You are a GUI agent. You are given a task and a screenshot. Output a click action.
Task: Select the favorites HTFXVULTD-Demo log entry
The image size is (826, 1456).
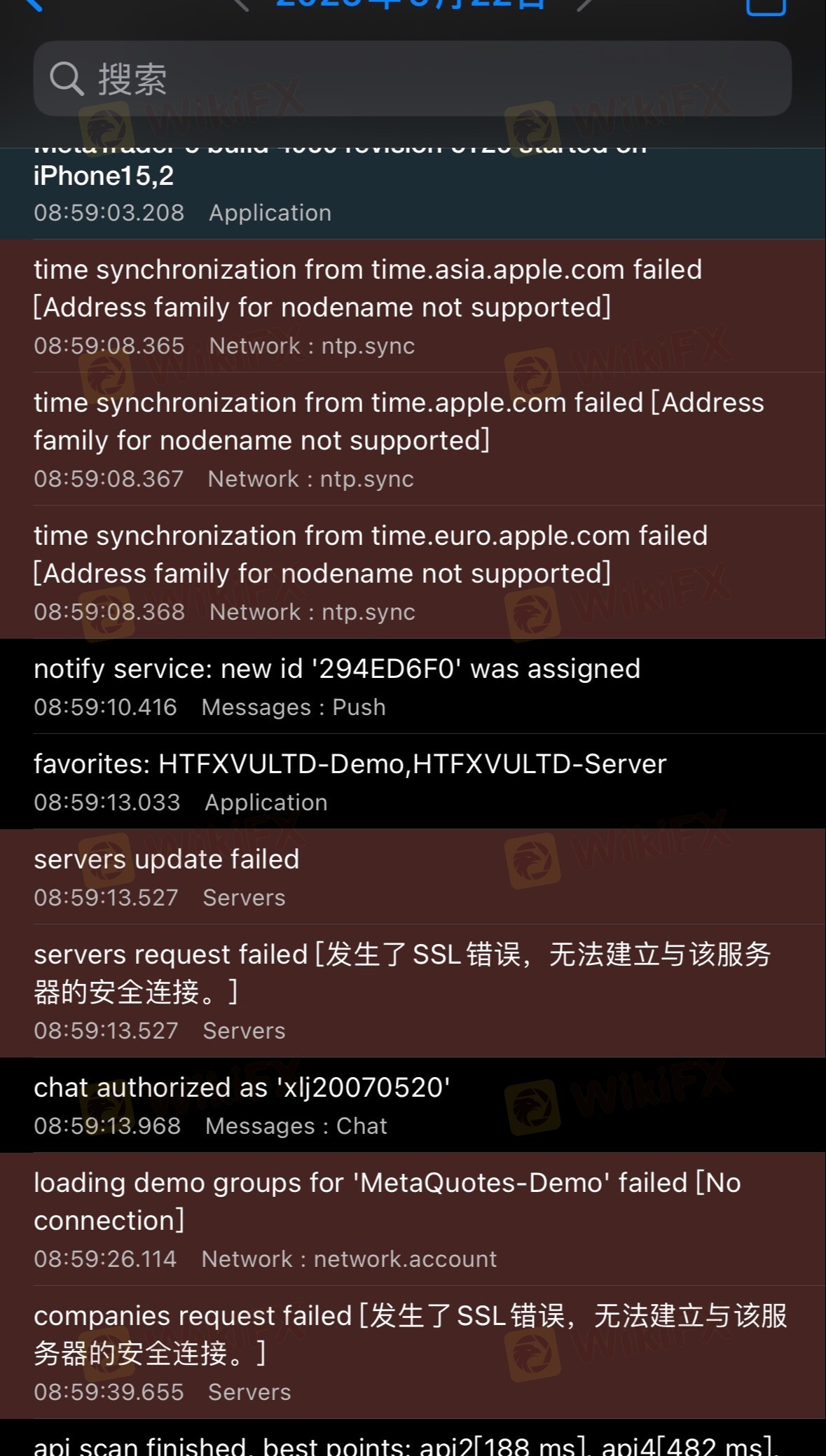[413, 782]
